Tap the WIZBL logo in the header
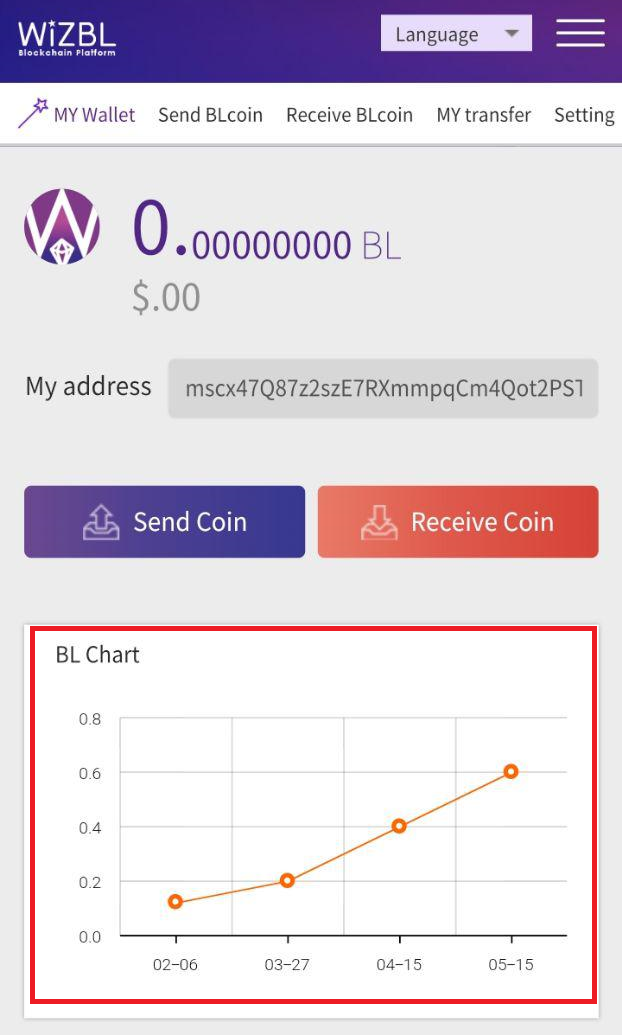The width and height of the screenshot is (622, 1035). click(67, 38)
